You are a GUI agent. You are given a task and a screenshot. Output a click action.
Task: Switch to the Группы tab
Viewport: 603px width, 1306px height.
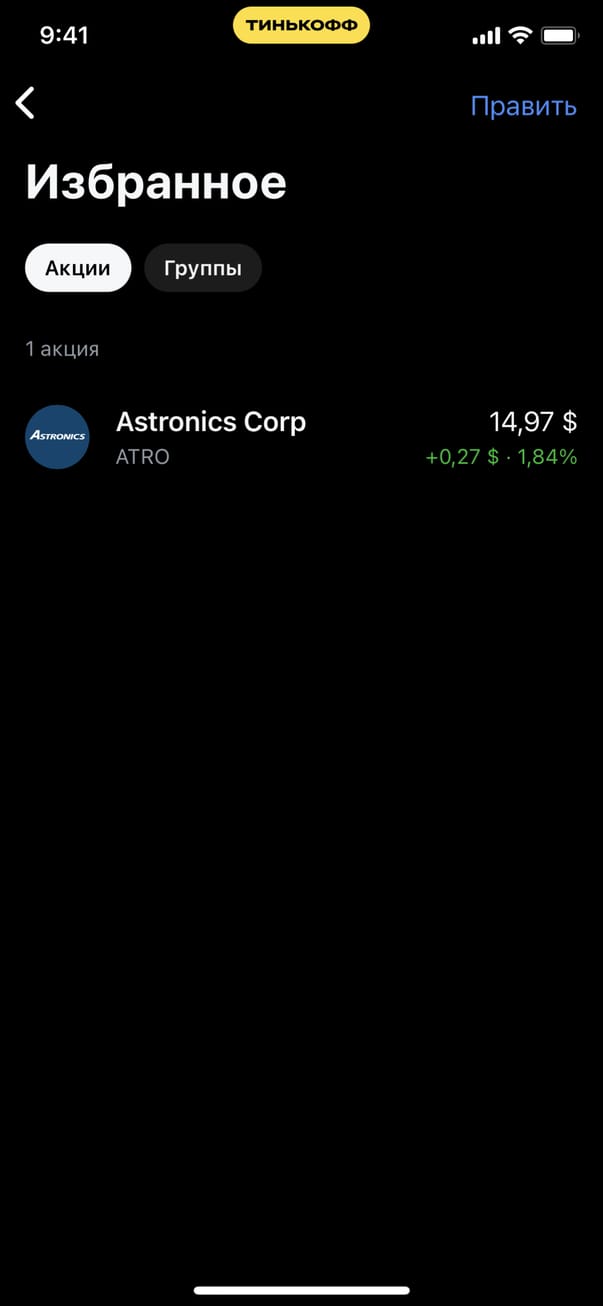pyautogui.click(x=203, y=268)
